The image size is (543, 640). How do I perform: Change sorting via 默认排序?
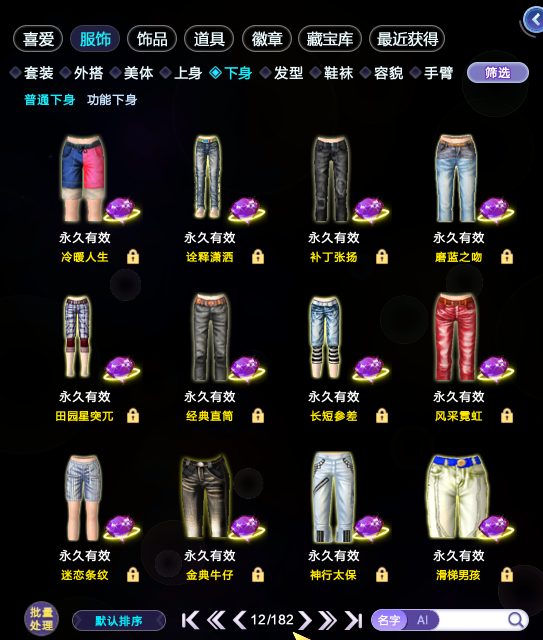(x=119, y=621)
